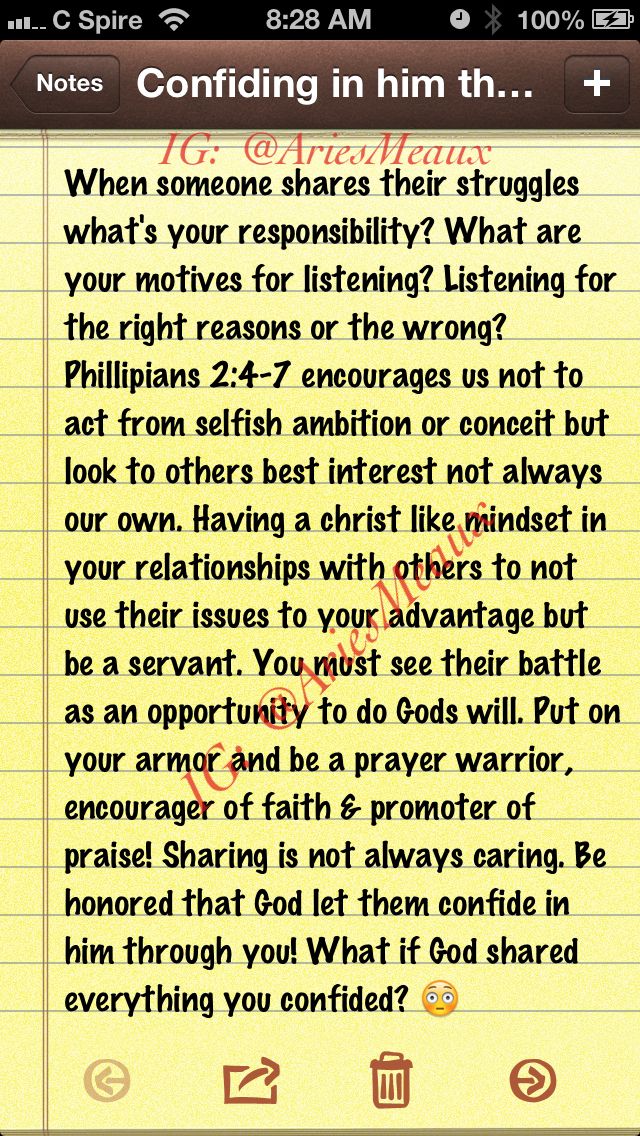Tap the note text to edit

330,590
